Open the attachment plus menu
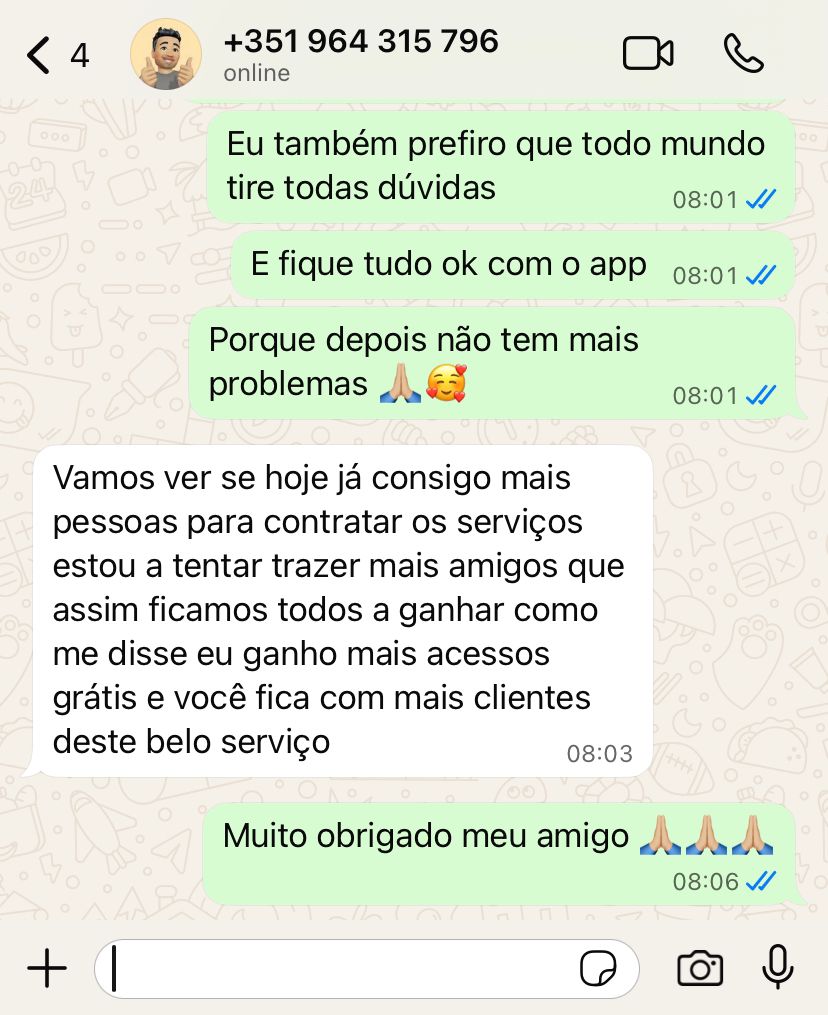 (46, 968)
